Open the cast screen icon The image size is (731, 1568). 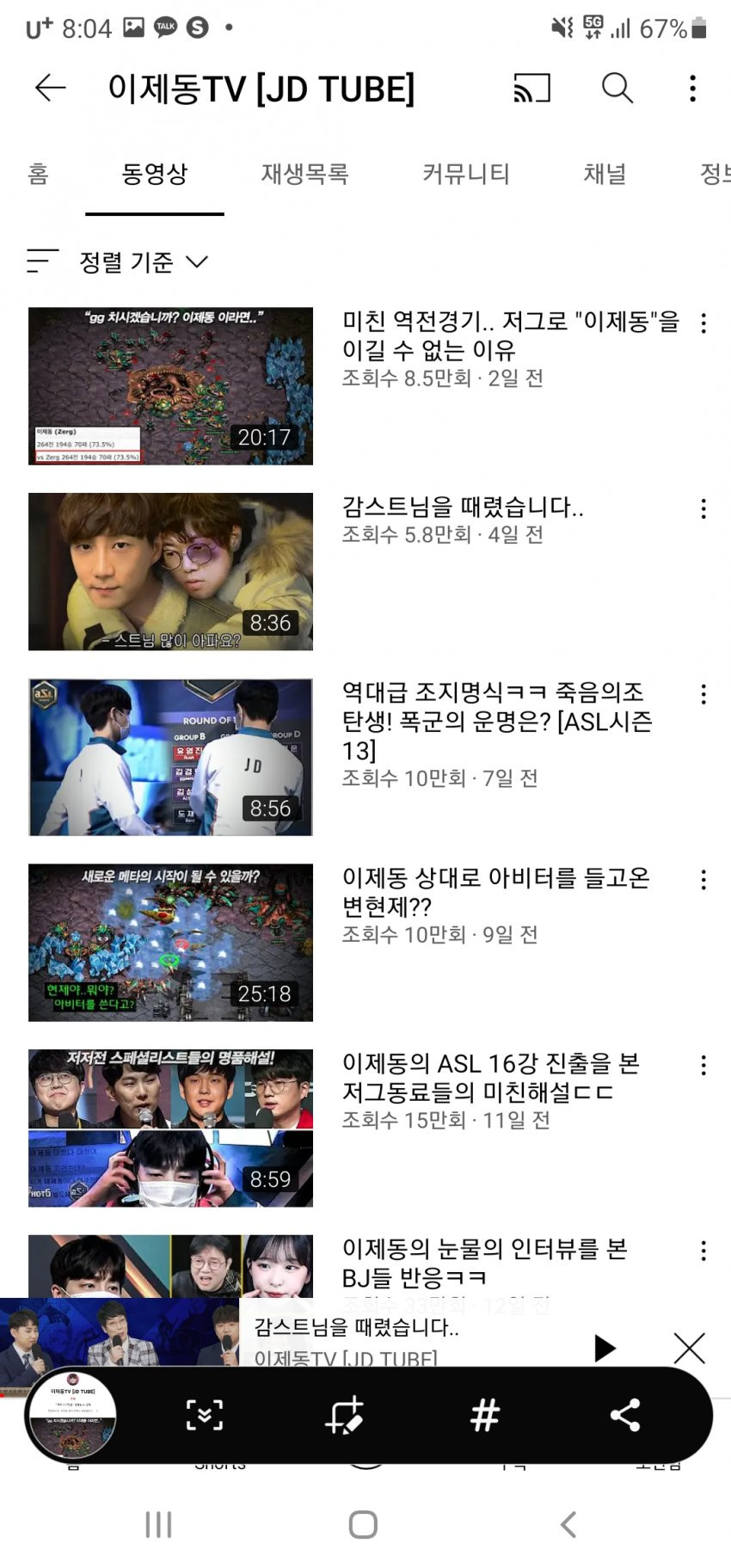point(531,88)
